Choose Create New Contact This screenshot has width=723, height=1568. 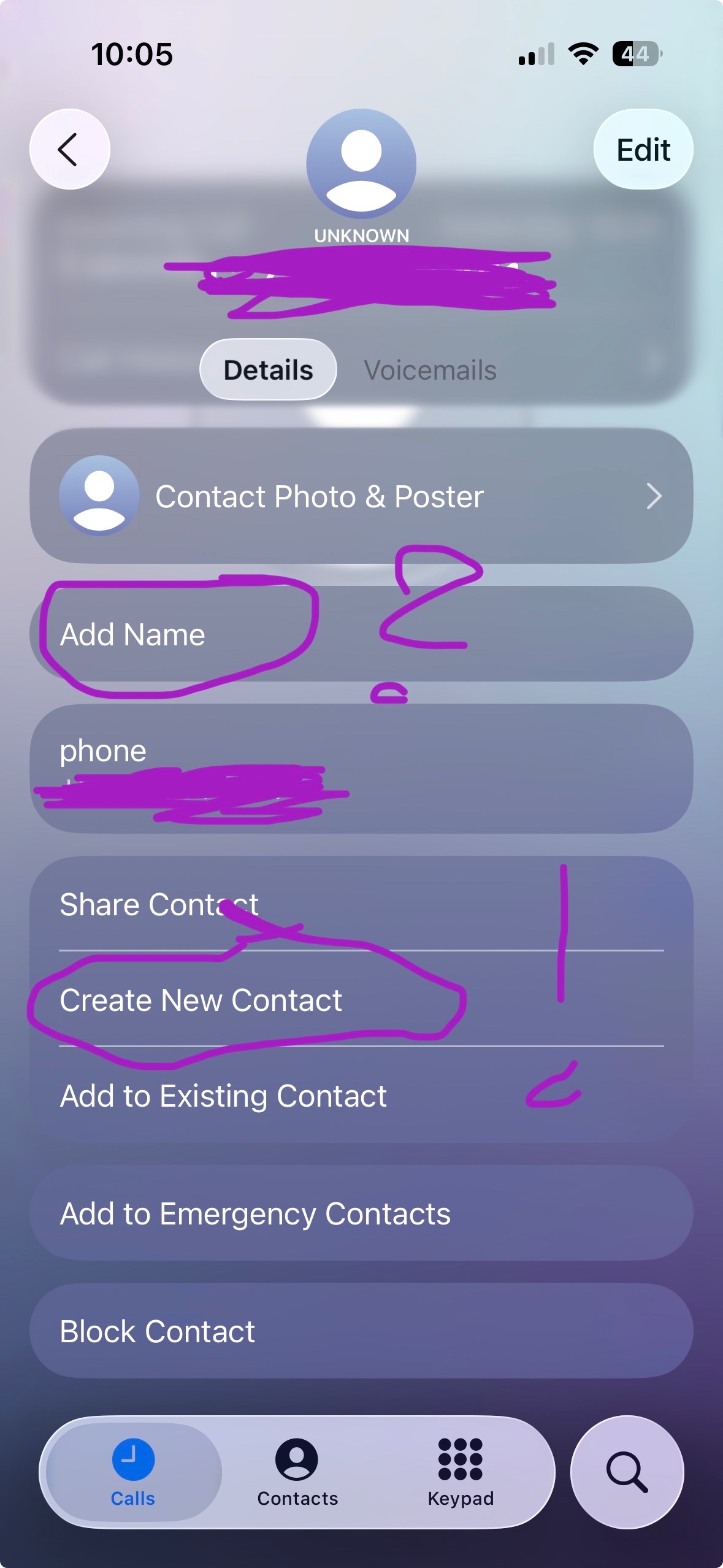(x=361, y=1000)
